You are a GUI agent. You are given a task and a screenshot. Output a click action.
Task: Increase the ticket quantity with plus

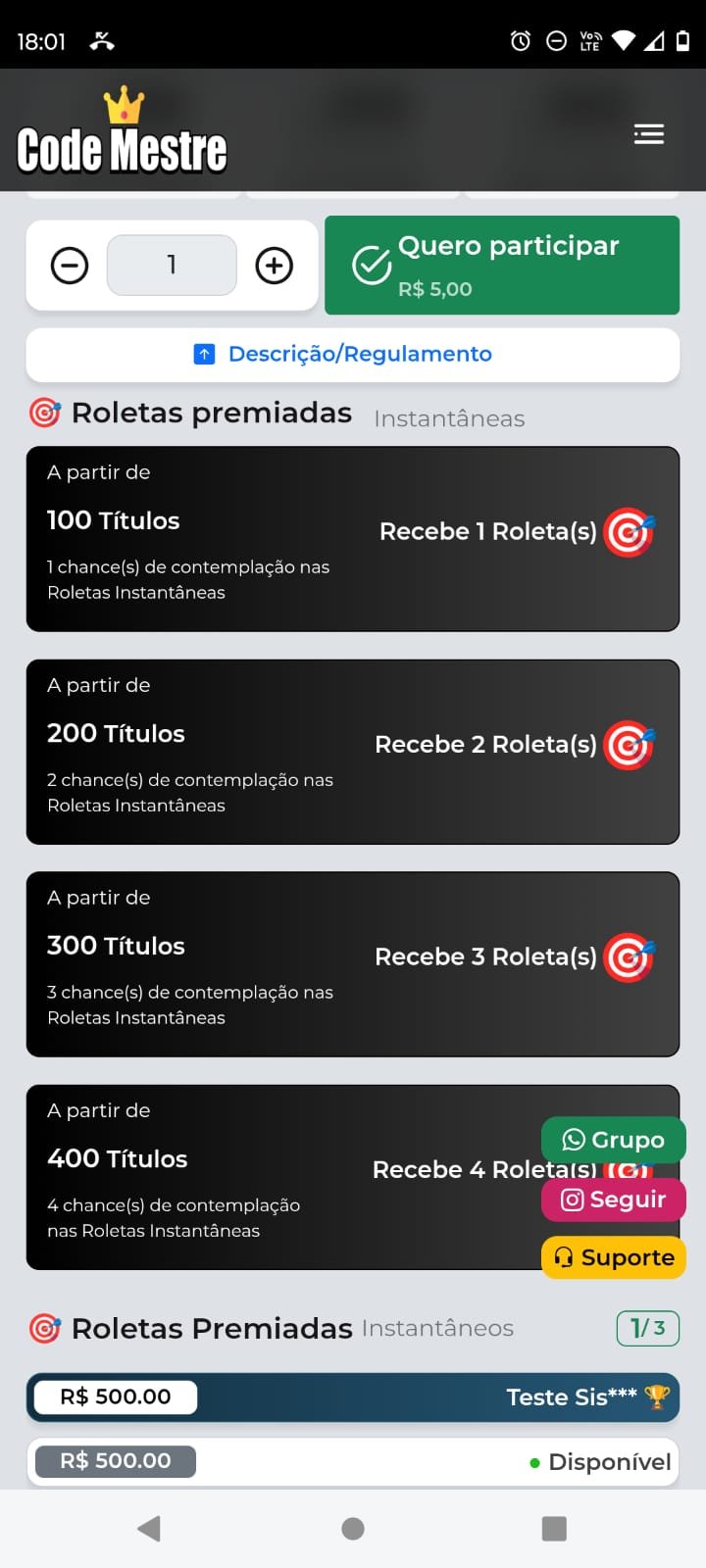275,266
